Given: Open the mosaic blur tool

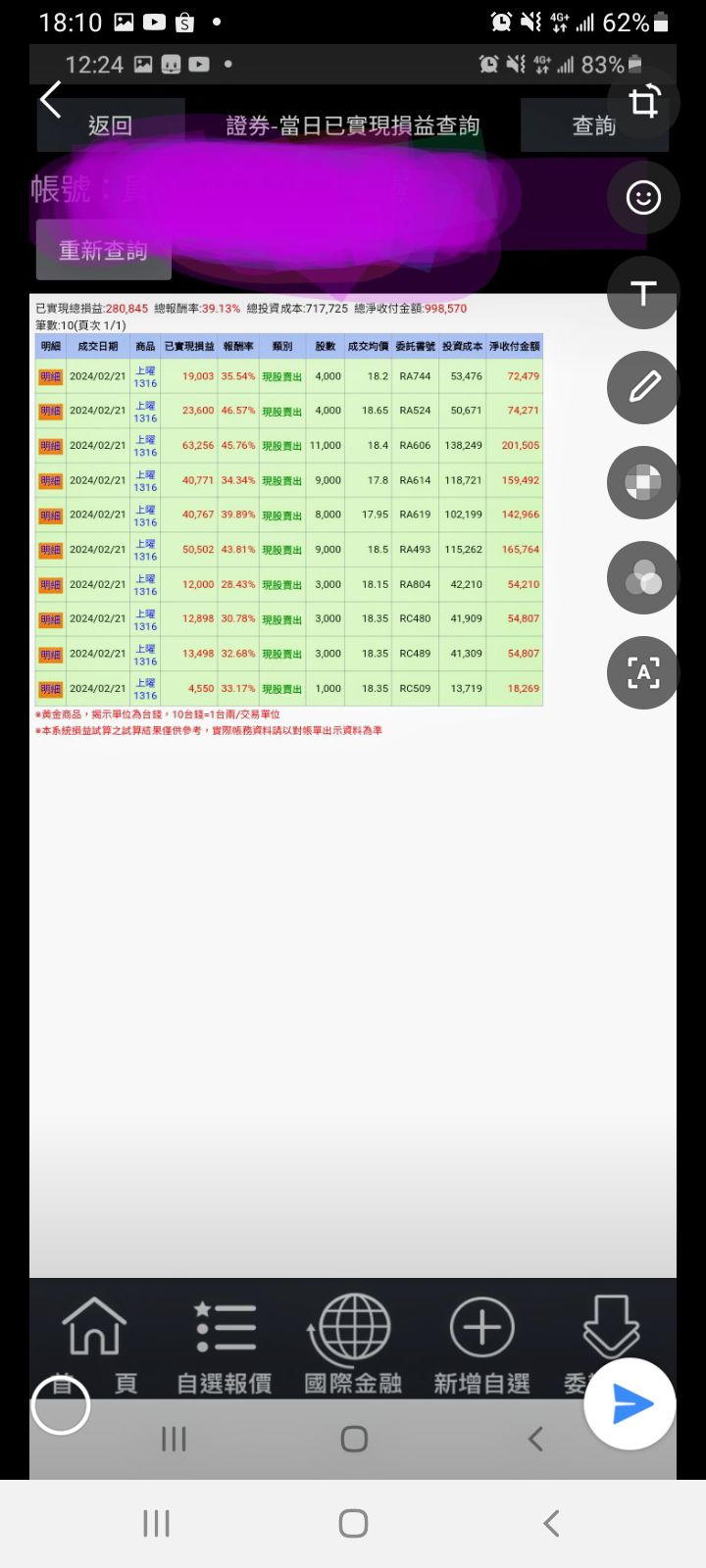Looking at the screenshot, I should pos(643,482).
